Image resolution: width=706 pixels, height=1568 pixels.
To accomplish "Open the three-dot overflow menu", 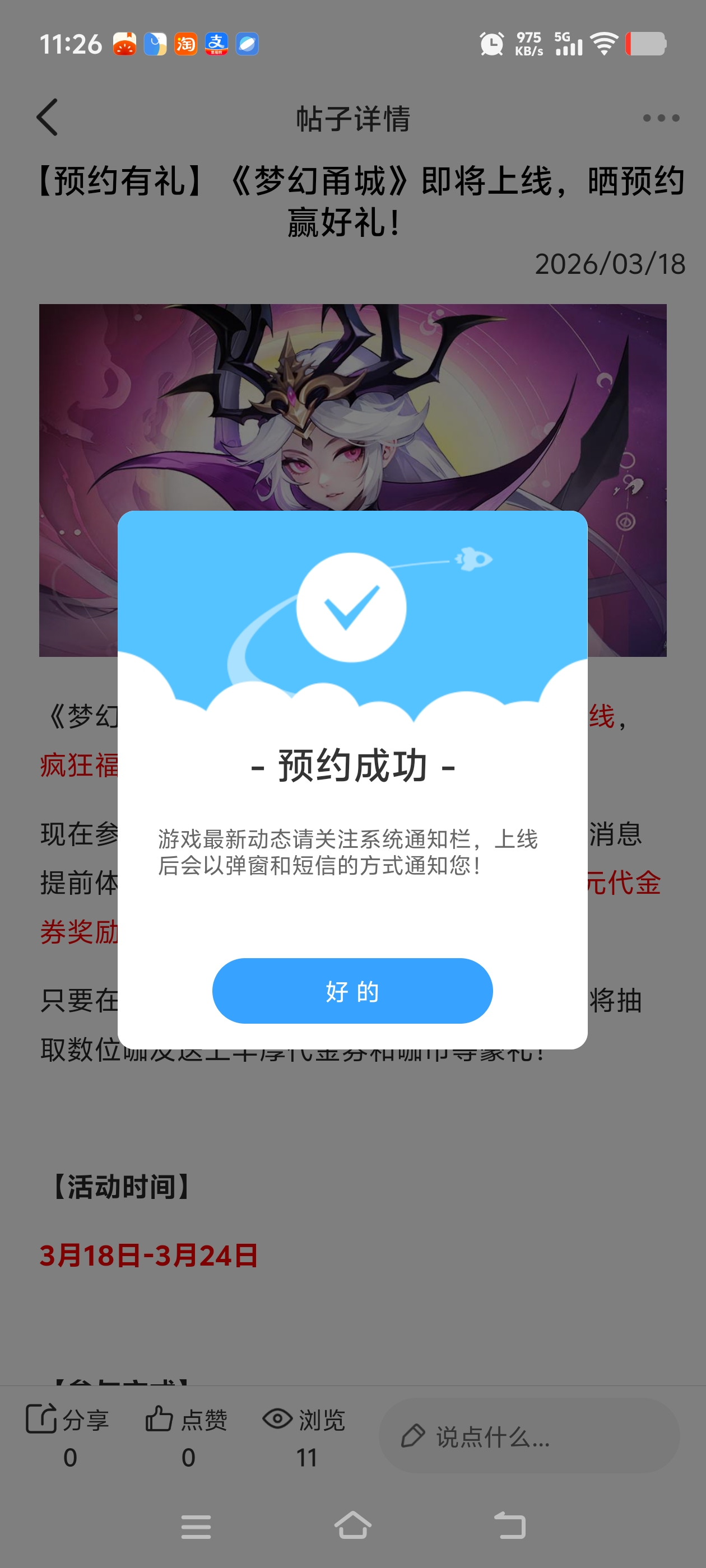I will coord(660,118).
